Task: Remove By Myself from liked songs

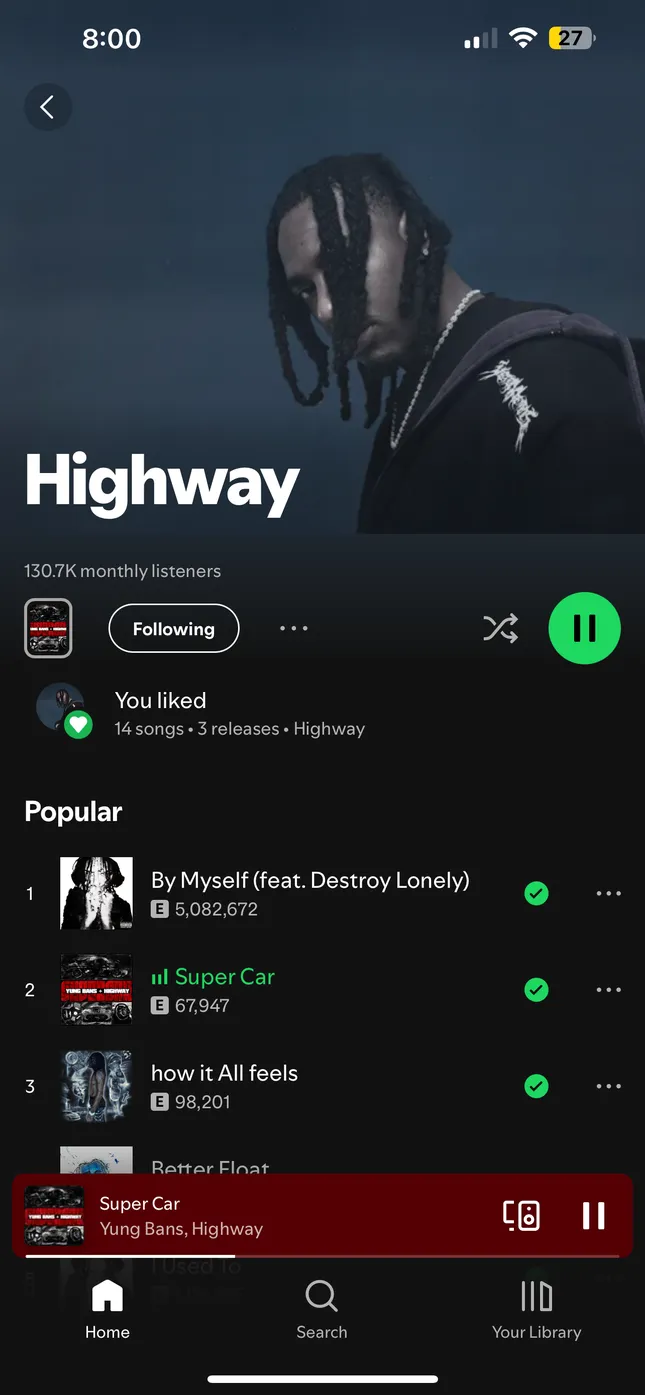Action: tap(537, 893)
